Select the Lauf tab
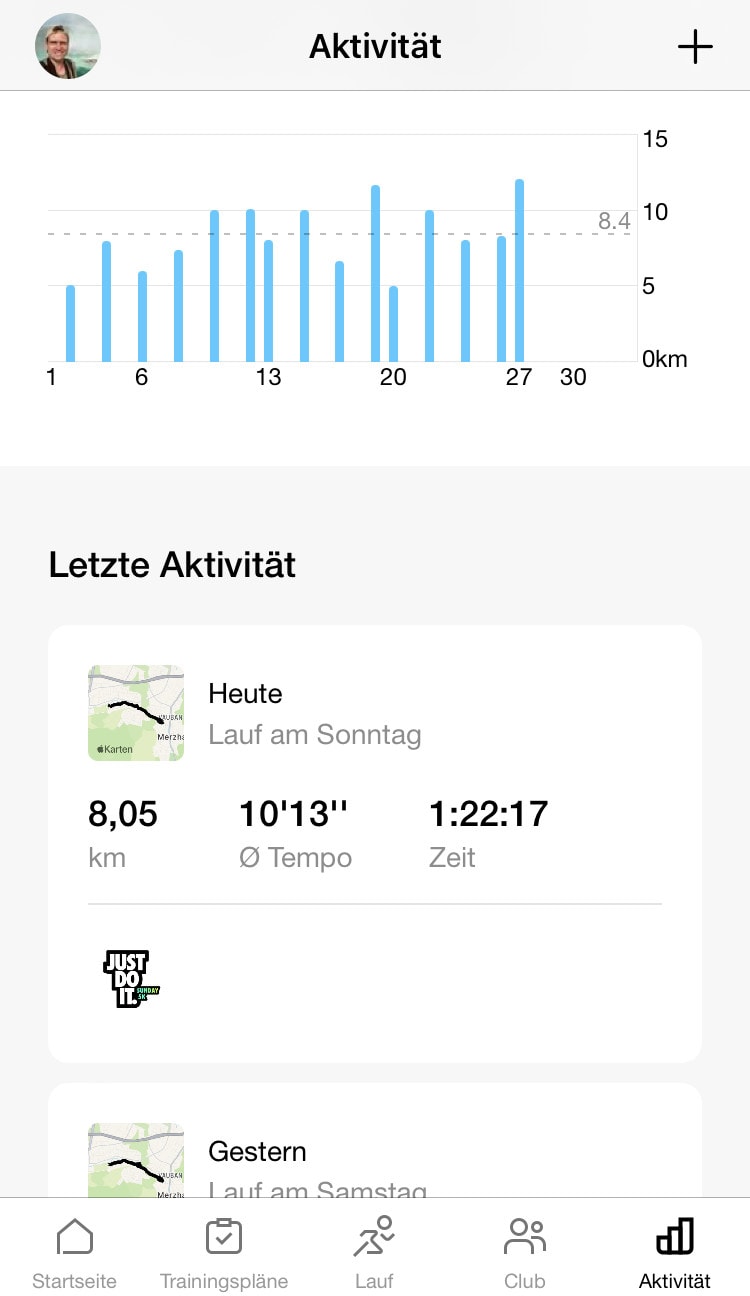750x1296 pixels. [x=374, y=1252]
